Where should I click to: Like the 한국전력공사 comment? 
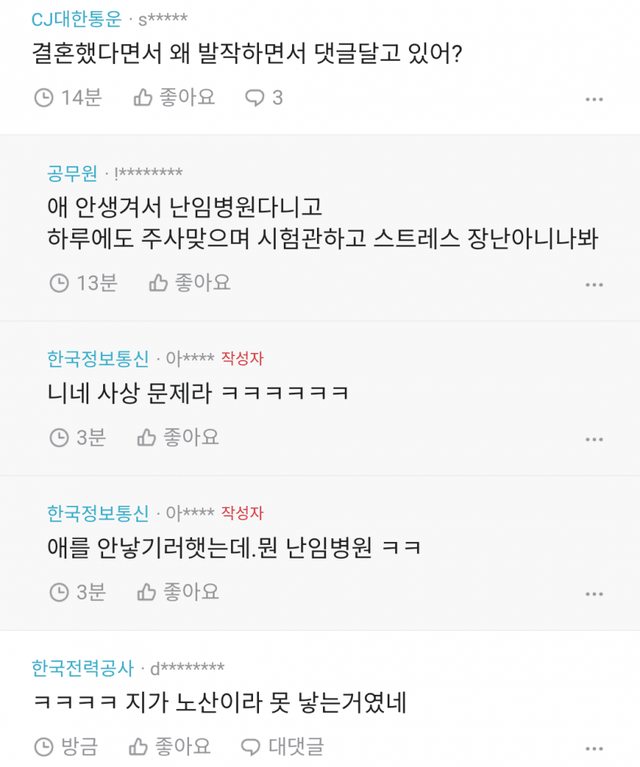tap(169, 746)
